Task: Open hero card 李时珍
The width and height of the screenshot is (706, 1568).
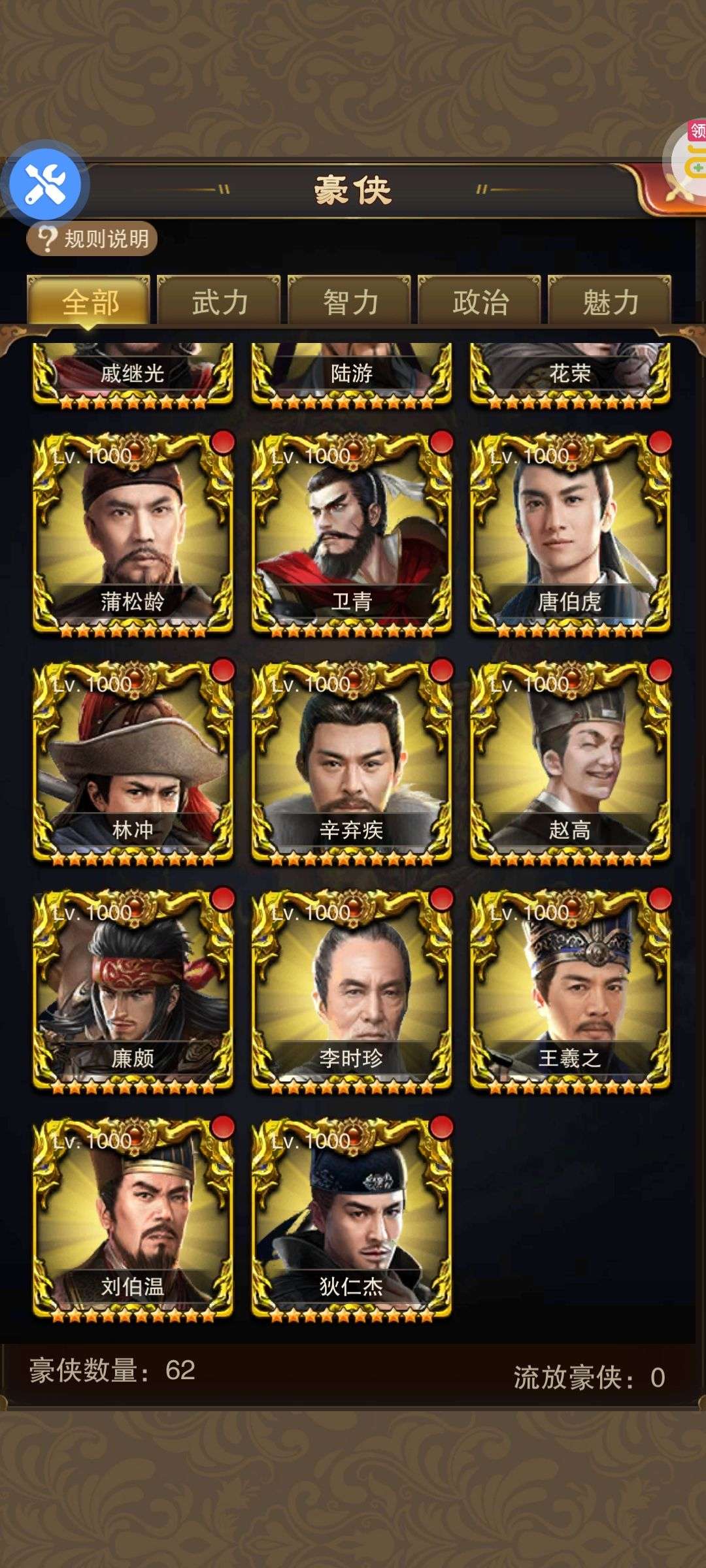Action: 352,991
